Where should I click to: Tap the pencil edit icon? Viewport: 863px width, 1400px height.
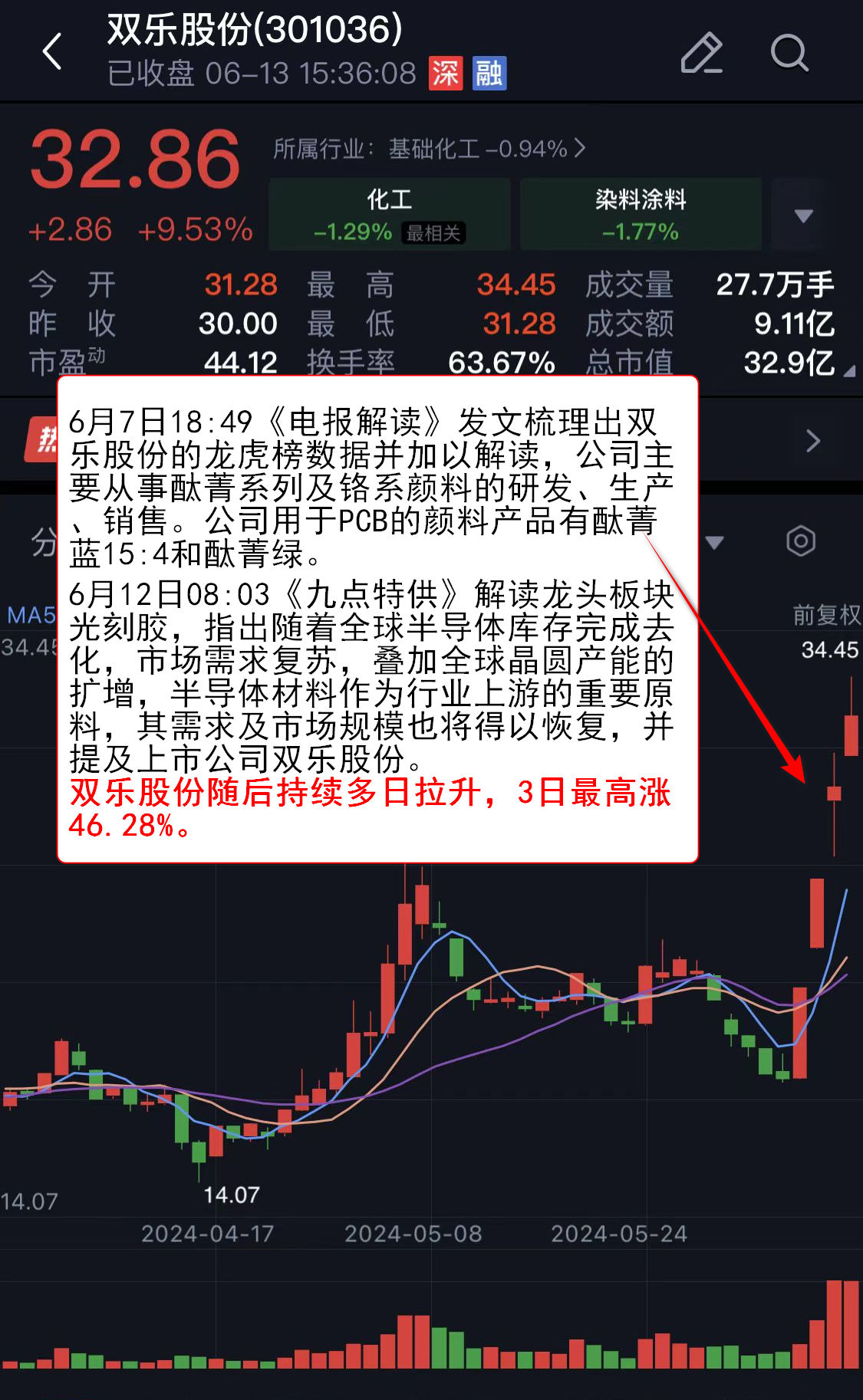(x=701, y=52)
